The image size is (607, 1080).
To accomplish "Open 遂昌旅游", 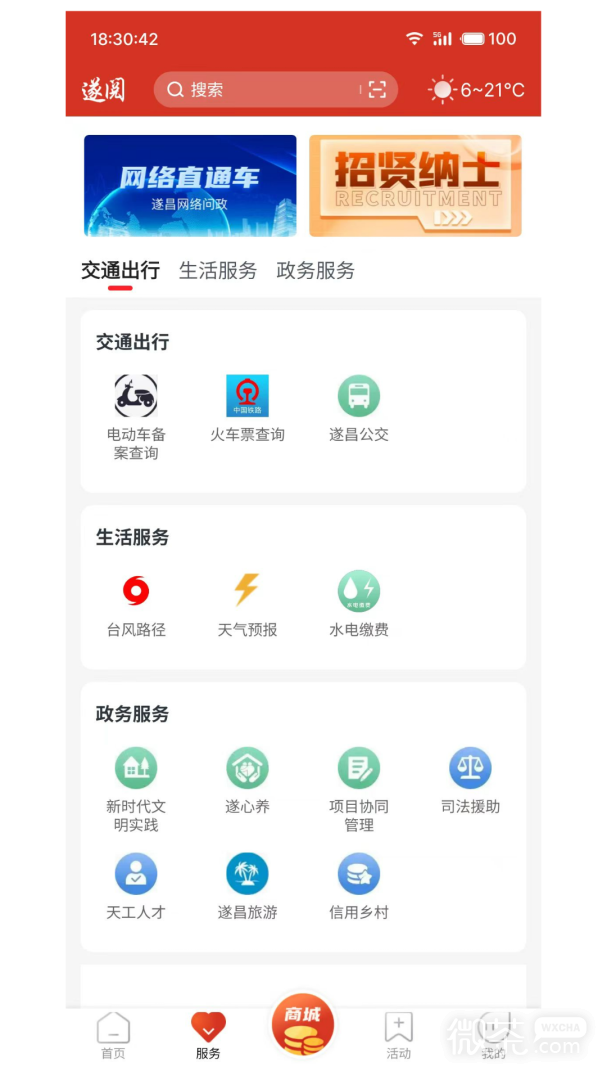I will tap(247, 887).
